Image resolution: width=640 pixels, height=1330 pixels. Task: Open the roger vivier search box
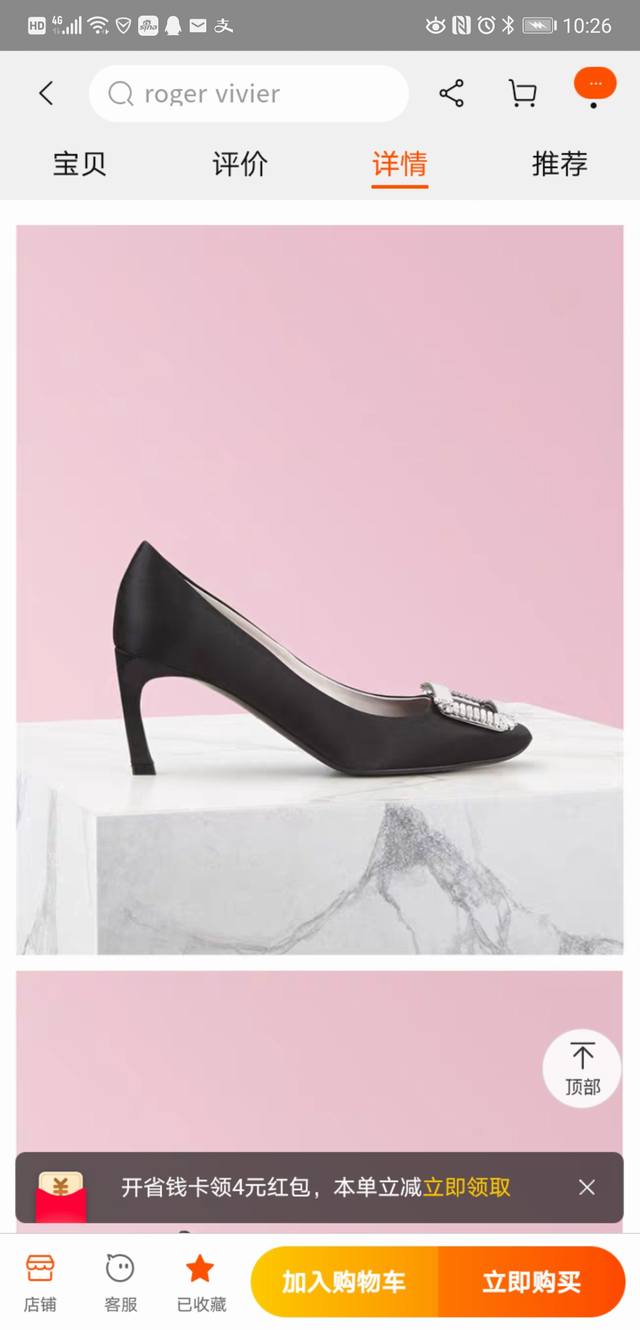pos(248,94)
